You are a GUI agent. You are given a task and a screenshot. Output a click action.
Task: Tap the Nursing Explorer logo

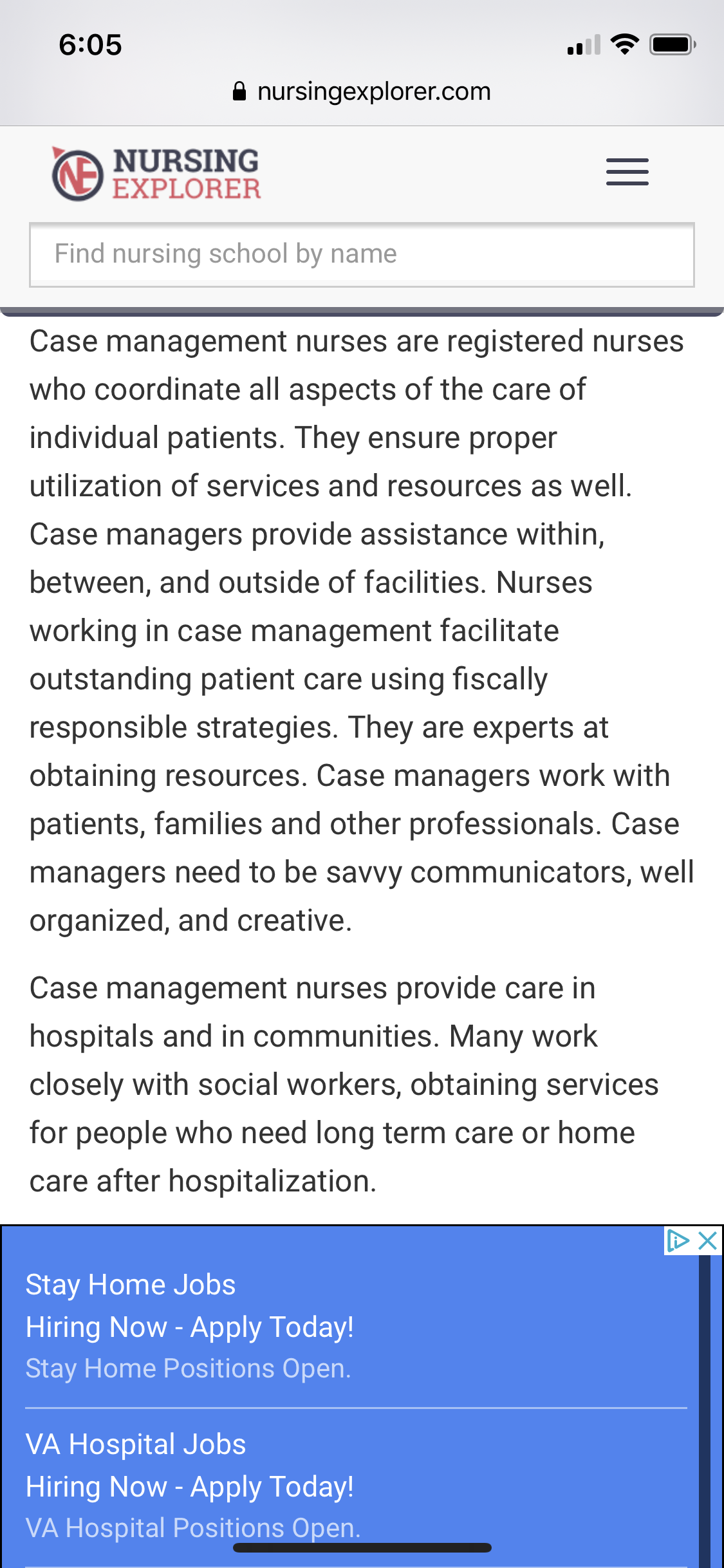point(156,174)
